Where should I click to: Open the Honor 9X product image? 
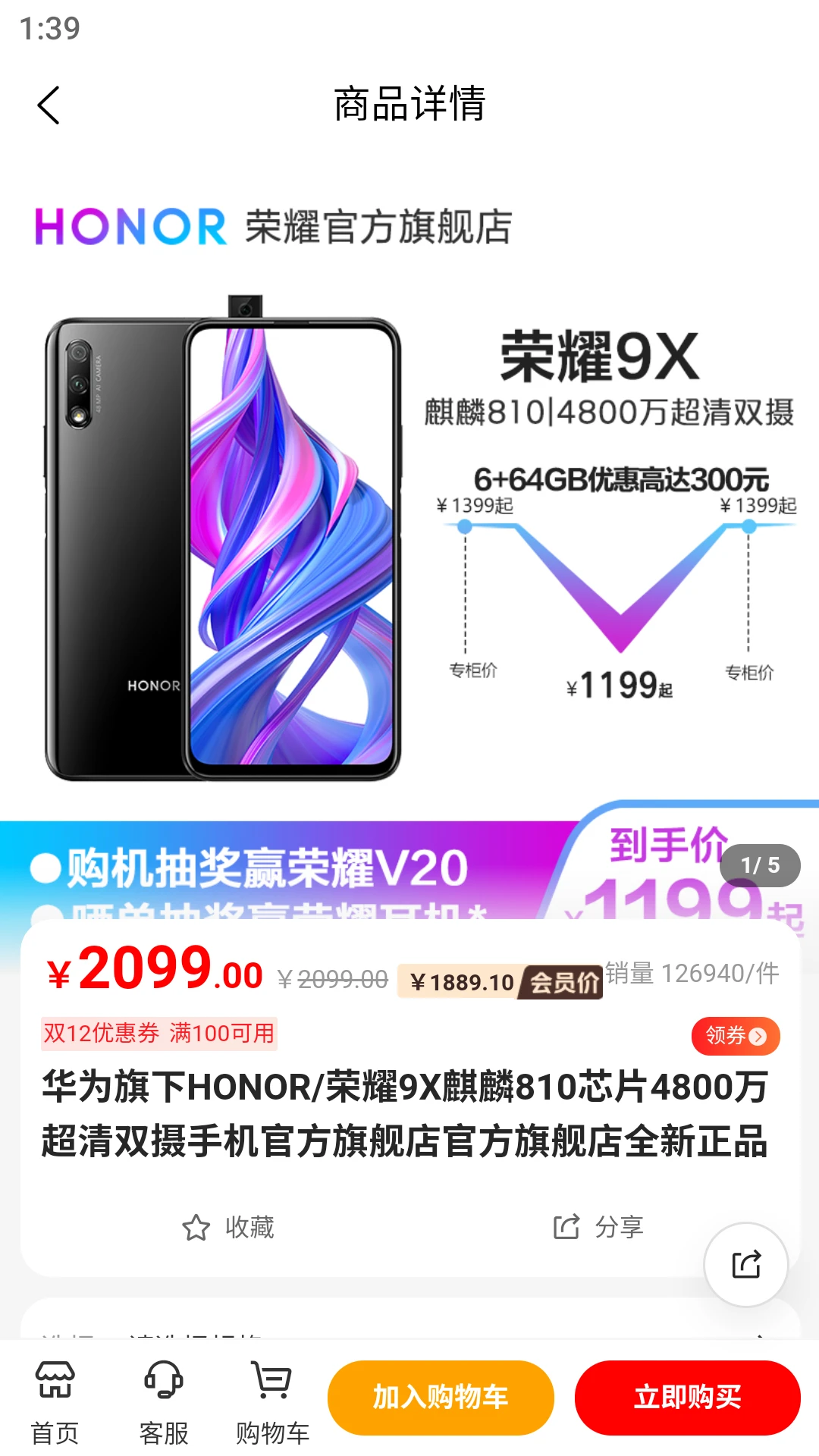[x=409, y=531]
